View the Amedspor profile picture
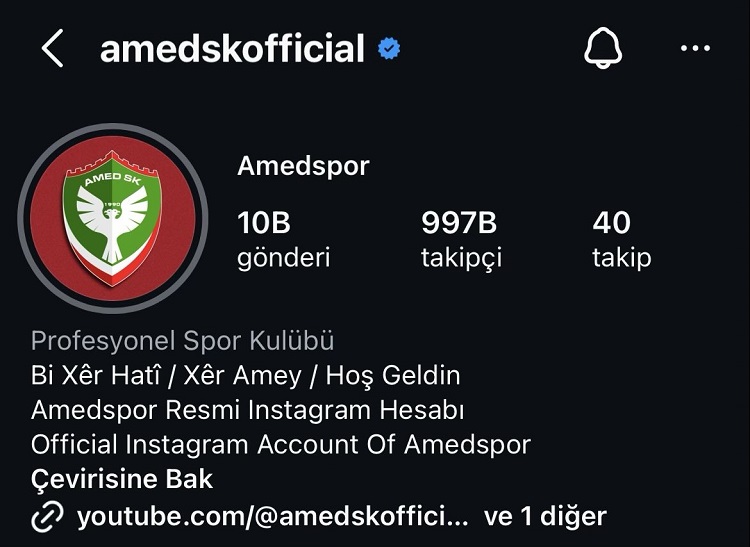 click(x=112, y=218)
